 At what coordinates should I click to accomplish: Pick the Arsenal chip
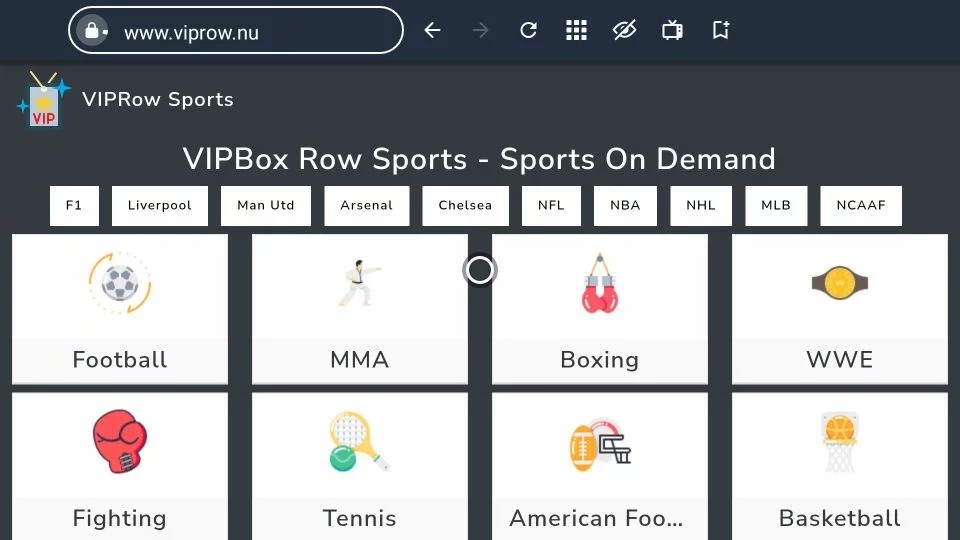click(366, 205)
